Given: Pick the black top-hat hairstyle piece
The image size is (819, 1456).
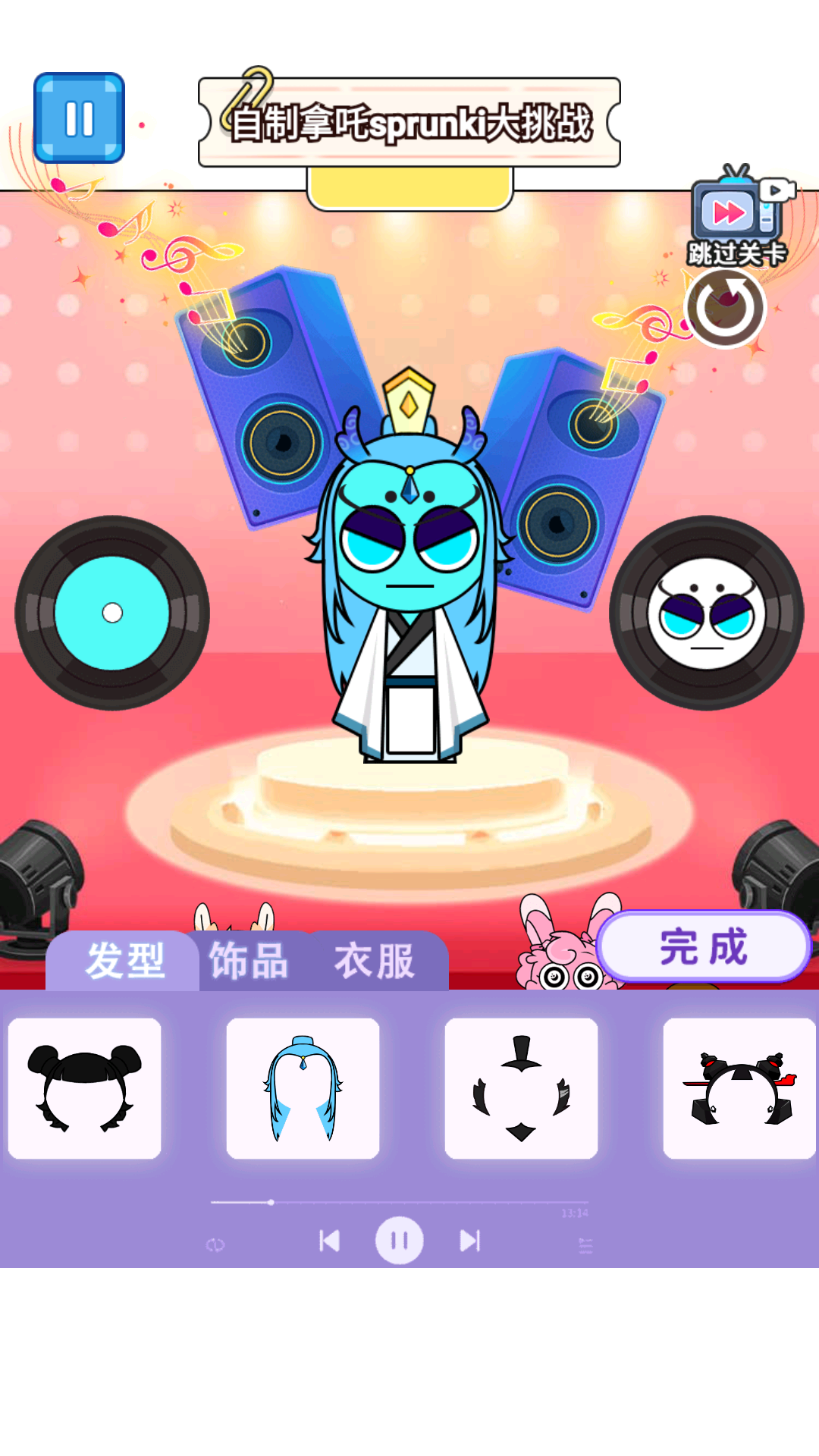Looking at the screenshot, I should tap(521, 1088).
